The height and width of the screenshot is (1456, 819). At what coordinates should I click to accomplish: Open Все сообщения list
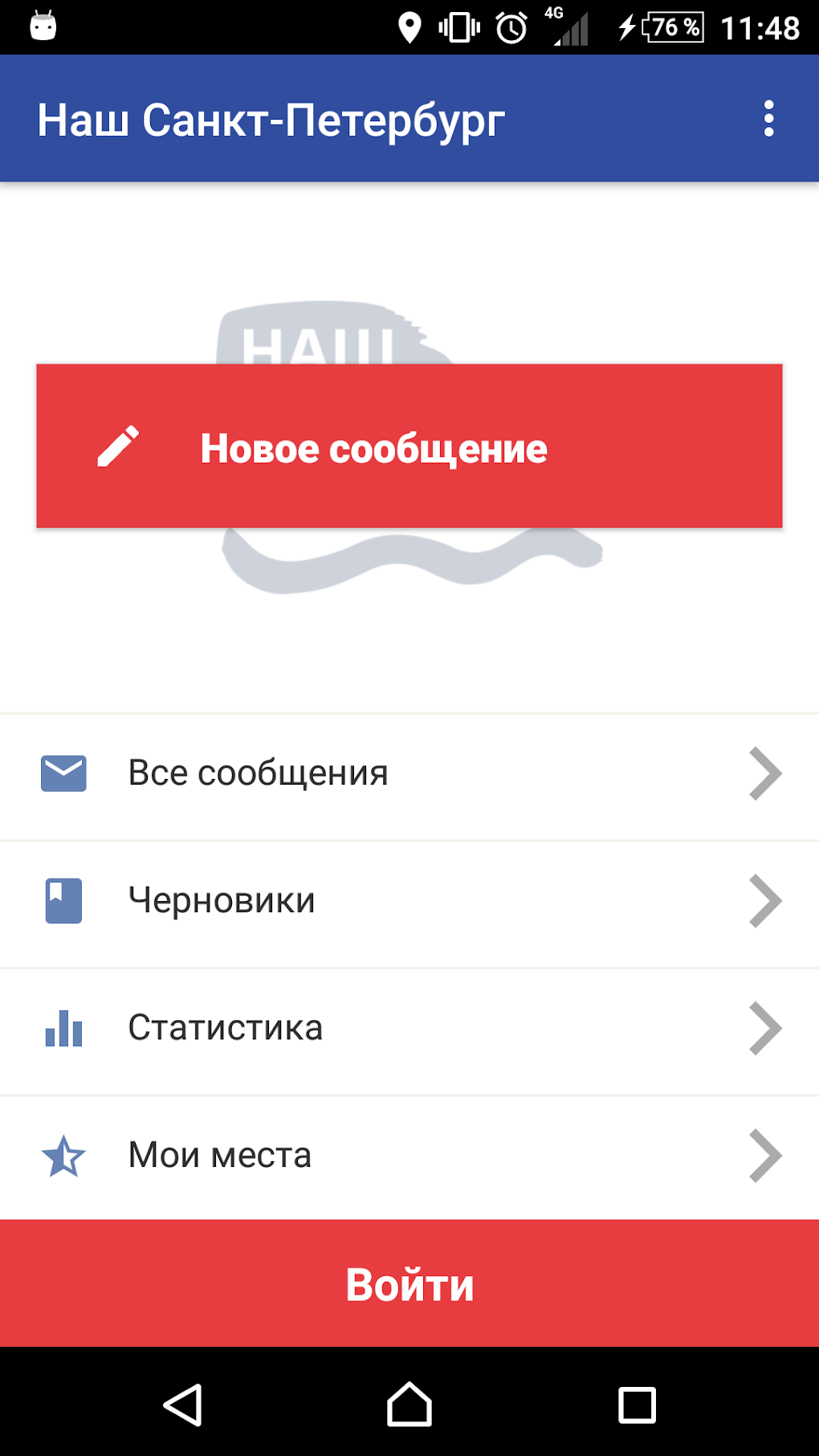coord(409,774)
